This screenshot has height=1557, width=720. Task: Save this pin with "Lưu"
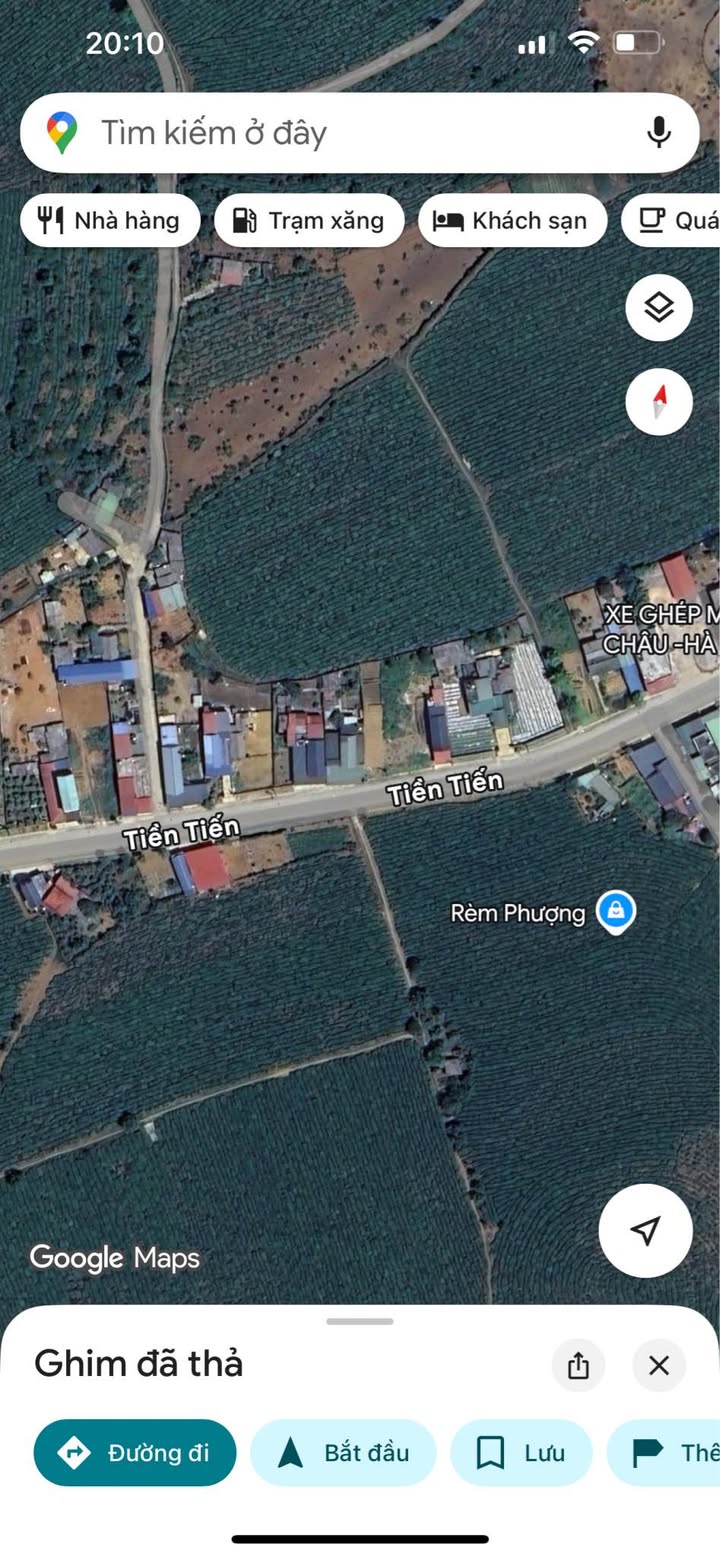coord(521,1453)
